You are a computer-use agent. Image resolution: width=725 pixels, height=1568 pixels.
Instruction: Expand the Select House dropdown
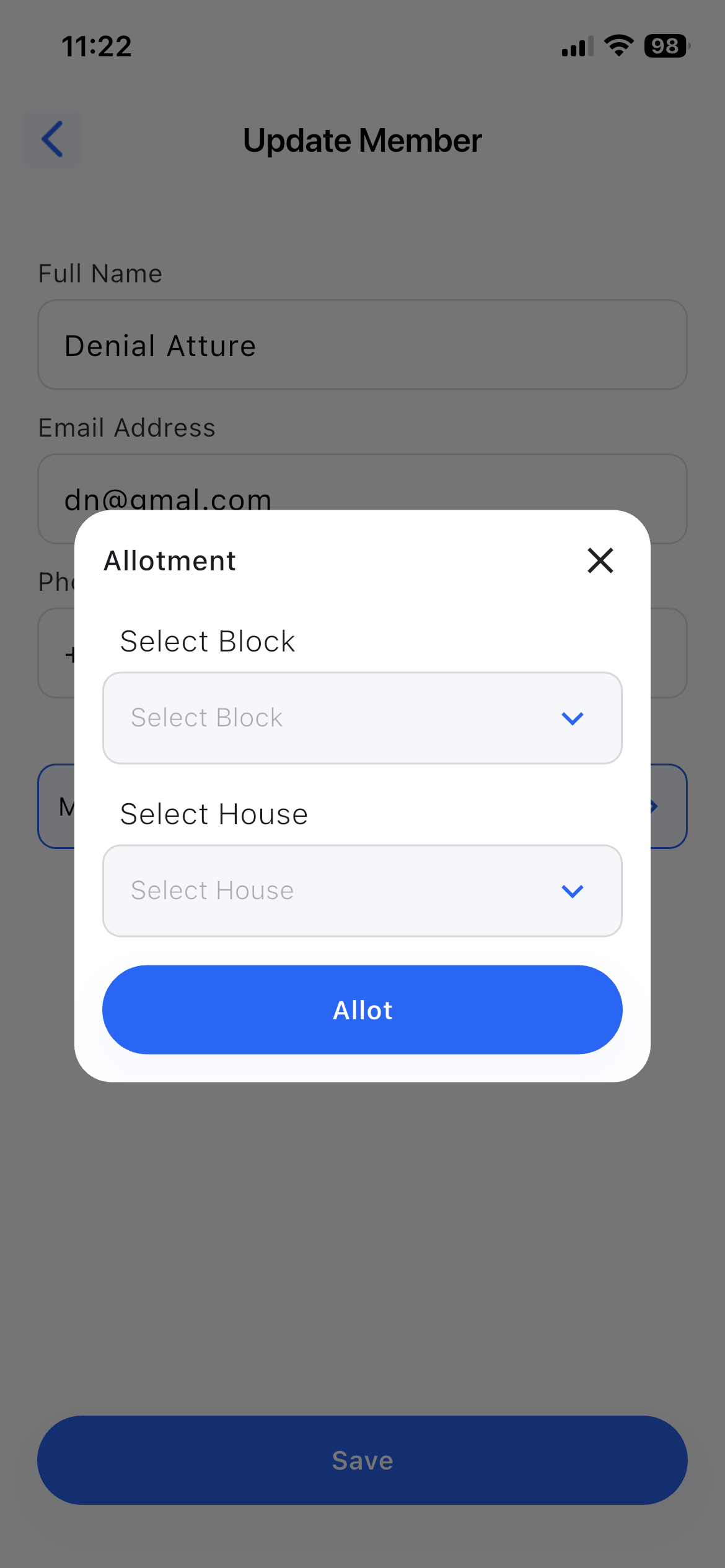(362, 891)
